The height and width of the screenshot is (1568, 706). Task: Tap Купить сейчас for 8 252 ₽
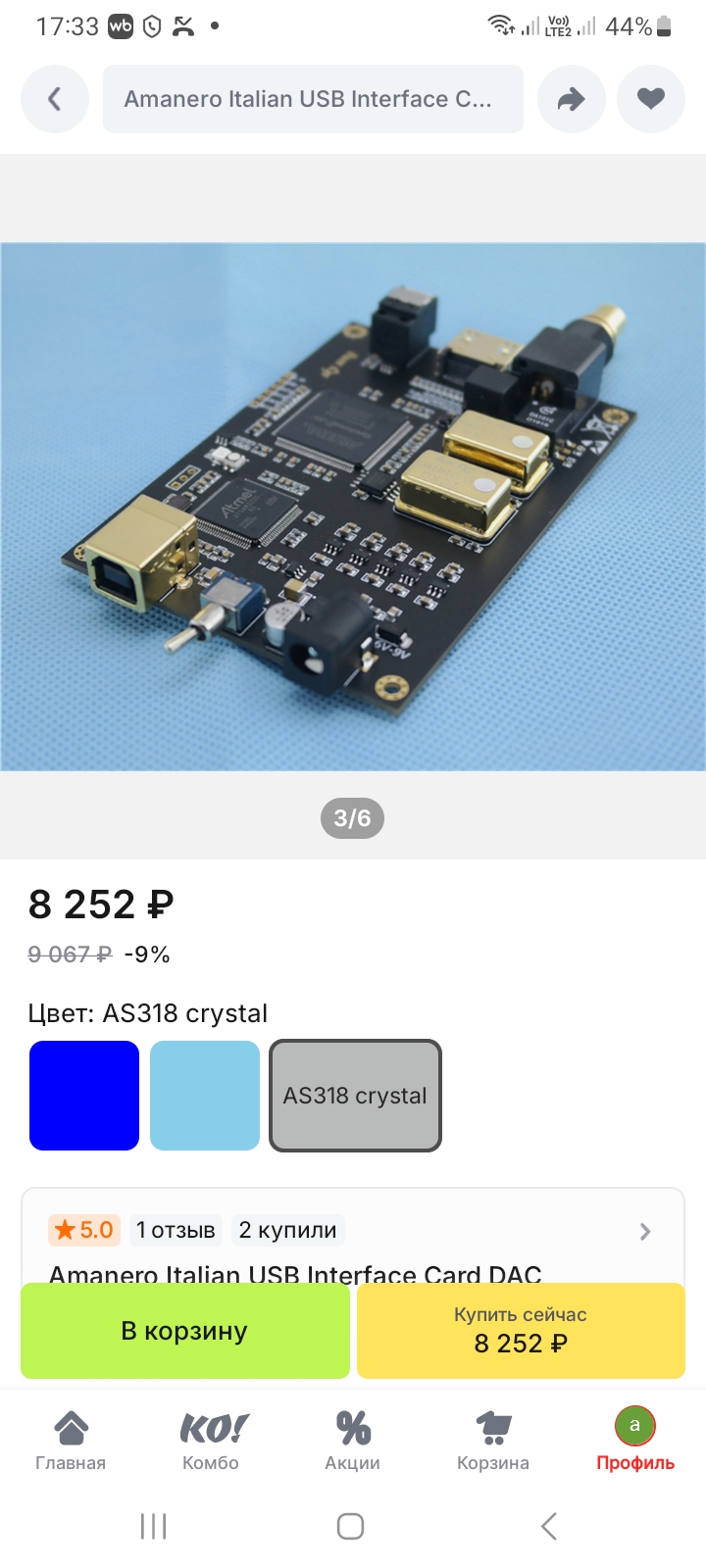(521, 1331)
